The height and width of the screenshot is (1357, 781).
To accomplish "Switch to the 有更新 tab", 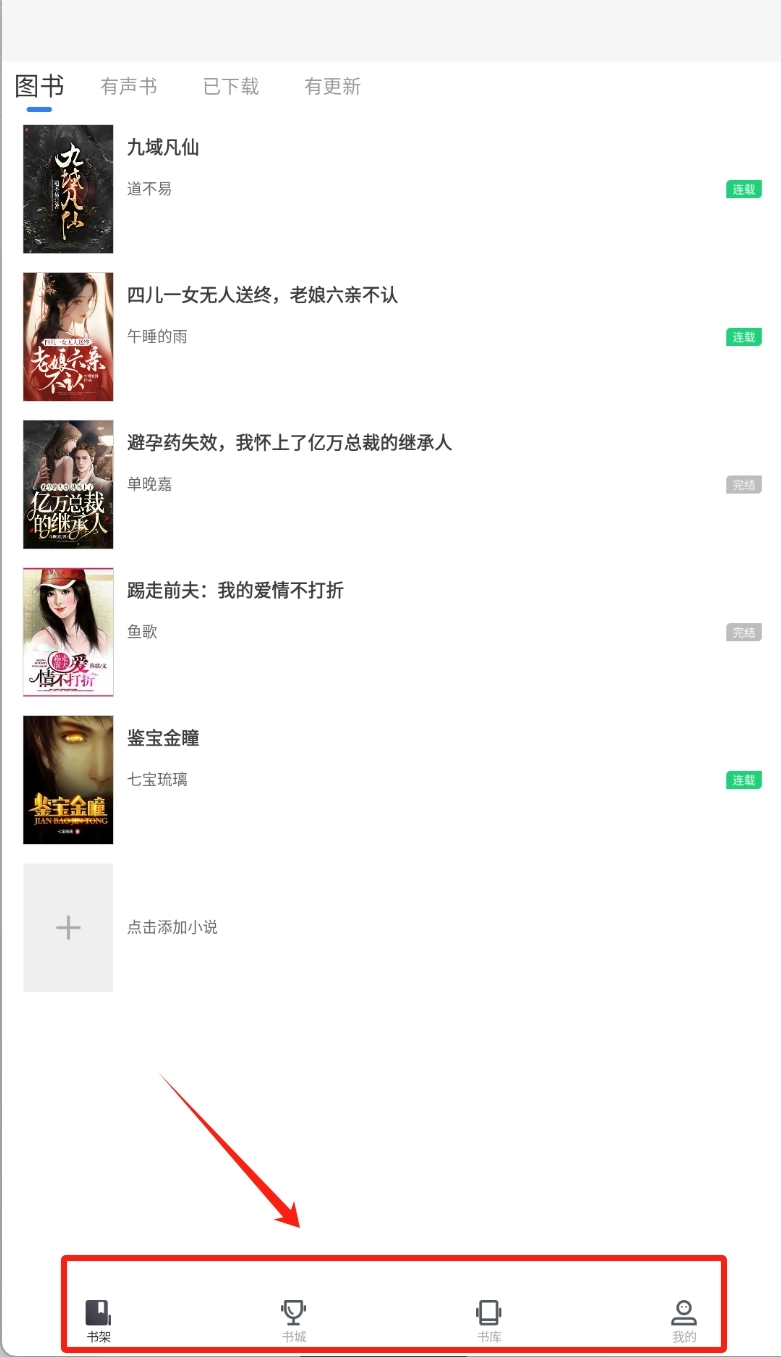I will point(332,87).
